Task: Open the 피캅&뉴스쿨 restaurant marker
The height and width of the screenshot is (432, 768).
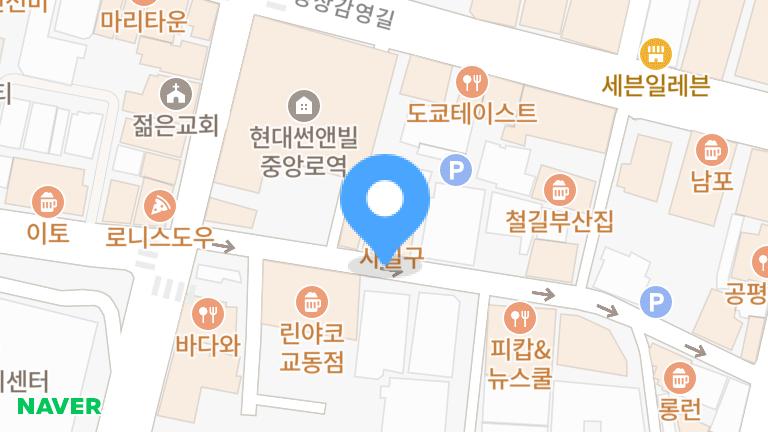Action: click(x=520, y=319)
